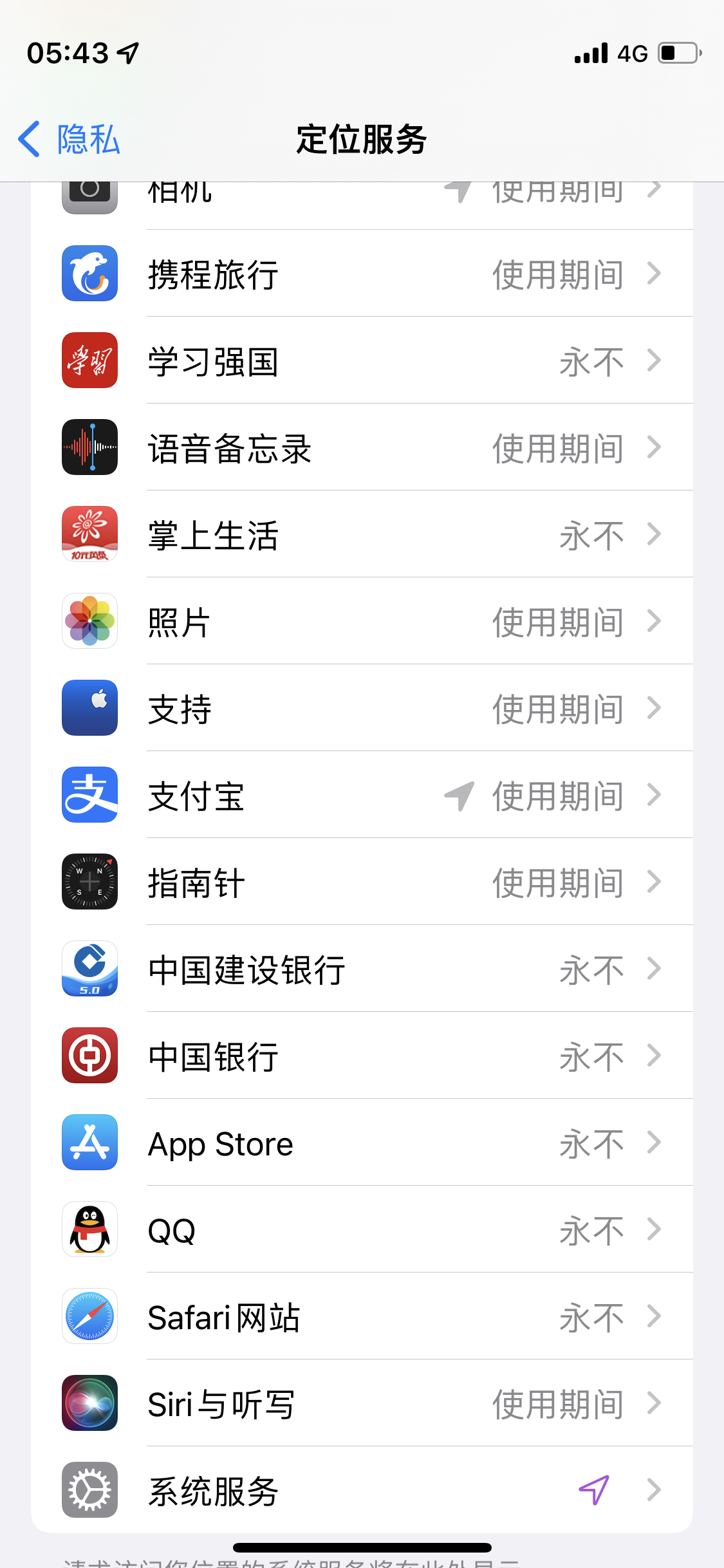Viewport: 724px width, 1568px height.
Task: Open 支付宝 location permission
Action: (x=362, y=795)
